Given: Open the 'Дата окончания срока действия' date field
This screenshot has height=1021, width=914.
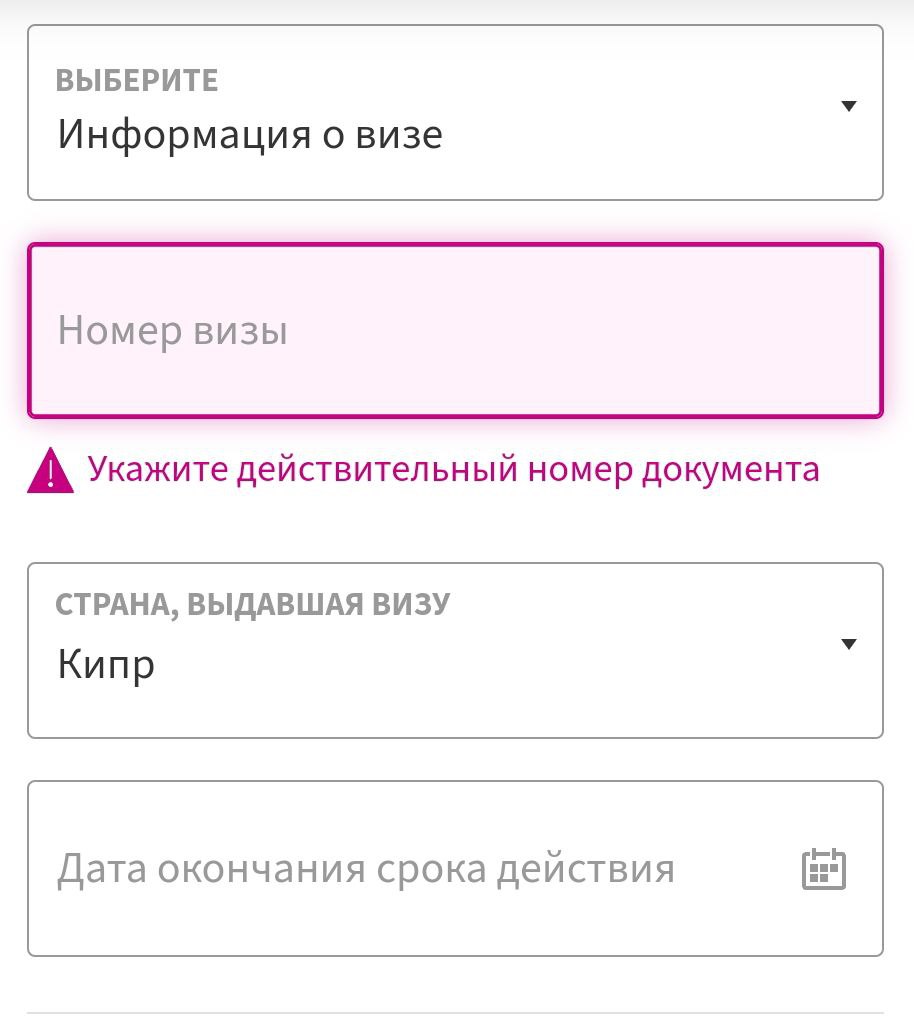Looking at the screenshot, I should point(455,868).
